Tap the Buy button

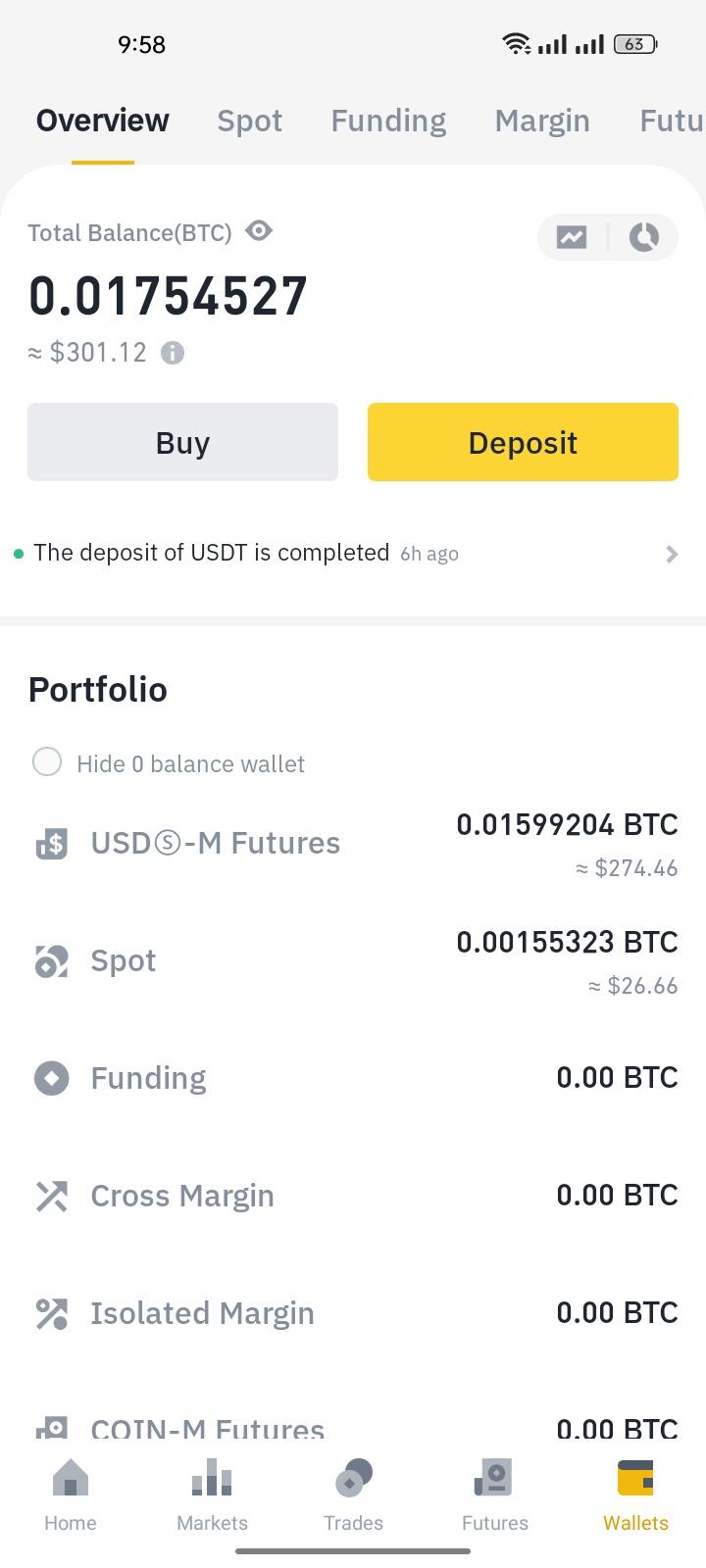(x=182, y=442)
